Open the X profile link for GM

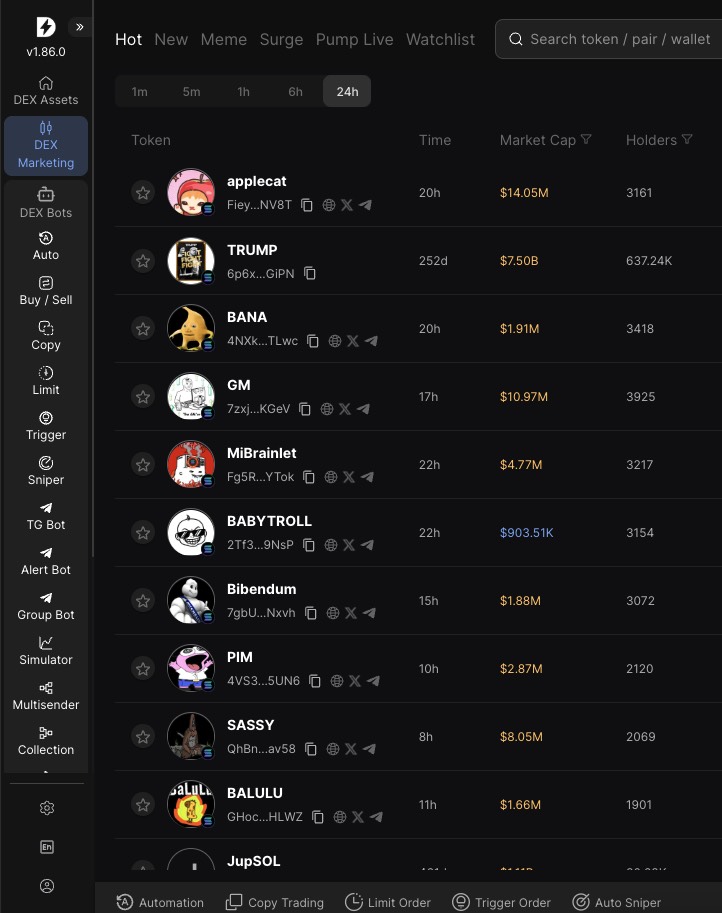click(345, 409)
